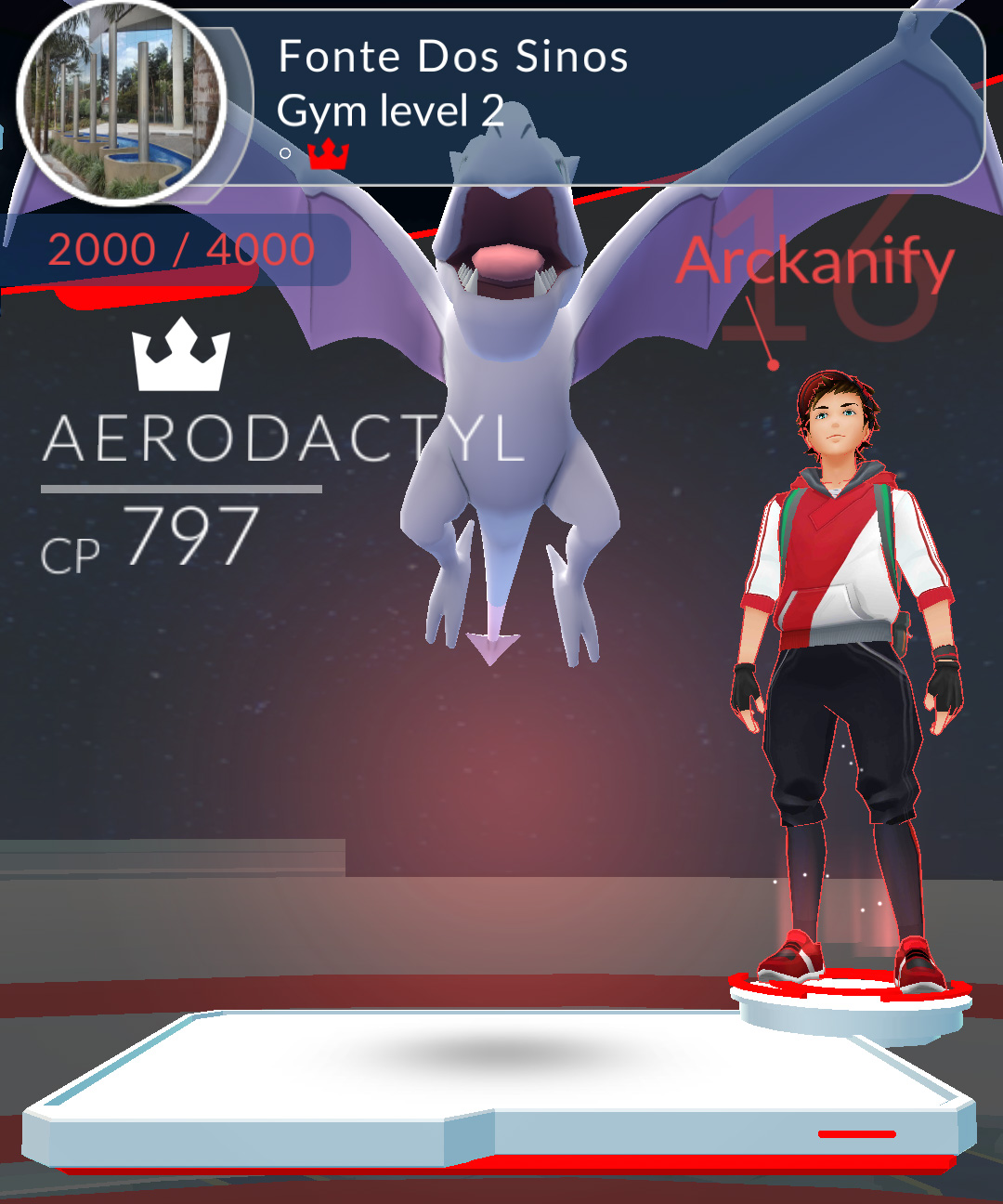Select the crown page indicator
Image resolution: width=1003 pixels, height=1204 pixels.
[x=328, y=154]
